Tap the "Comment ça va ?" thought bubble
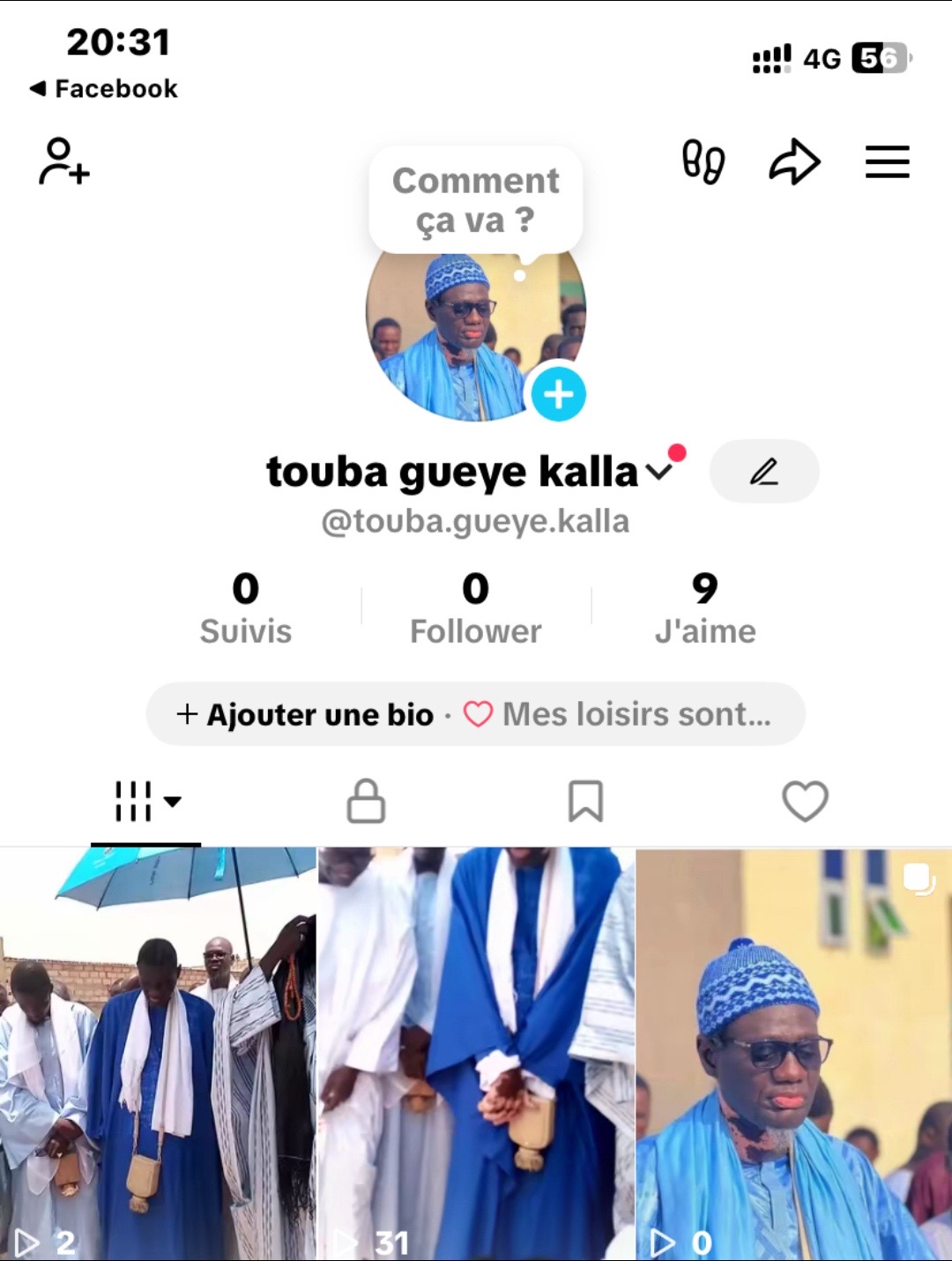Image resolution: width=952 pixels, height=1261 pixels. pyautogui.click(x=476, y=200)
